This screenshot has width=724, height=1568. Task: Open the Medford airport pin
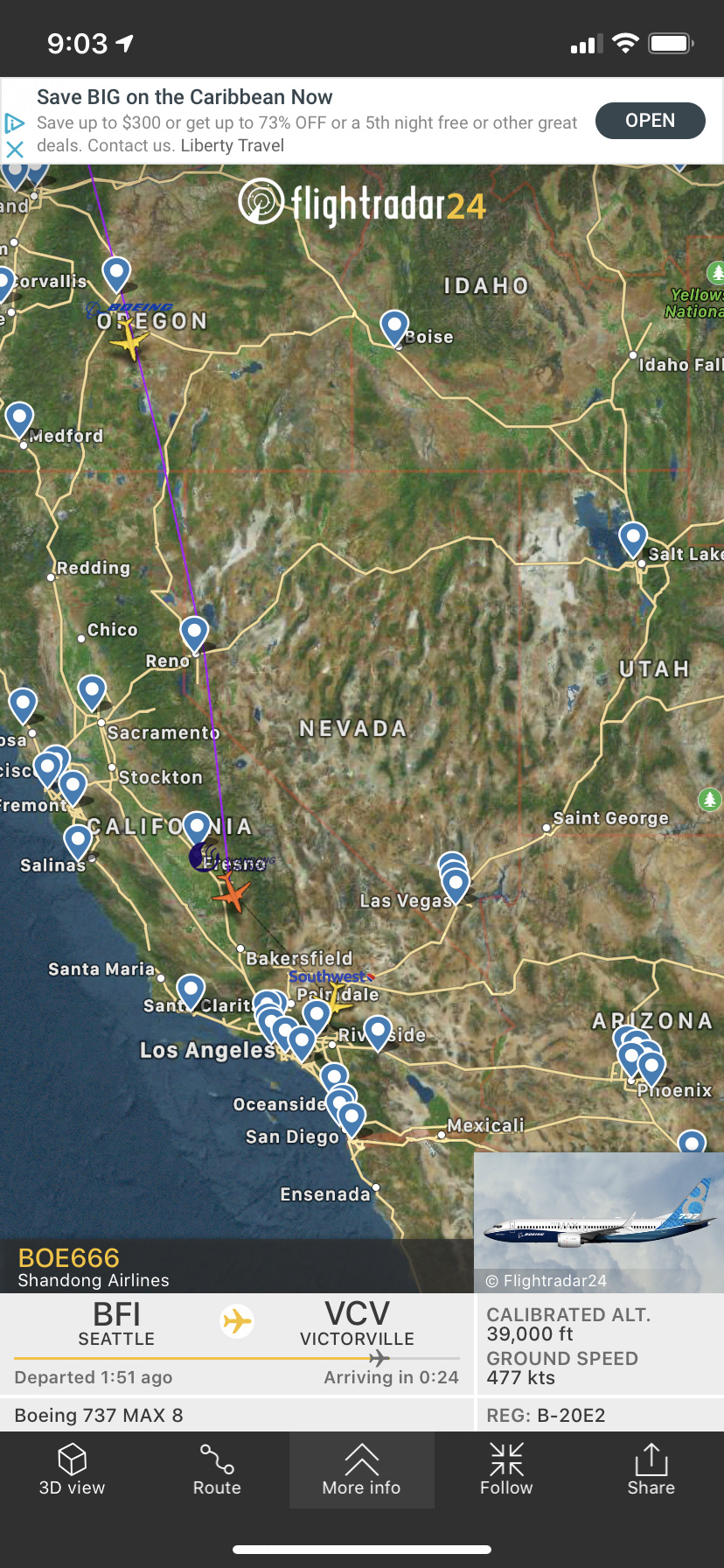coord(19,419)
